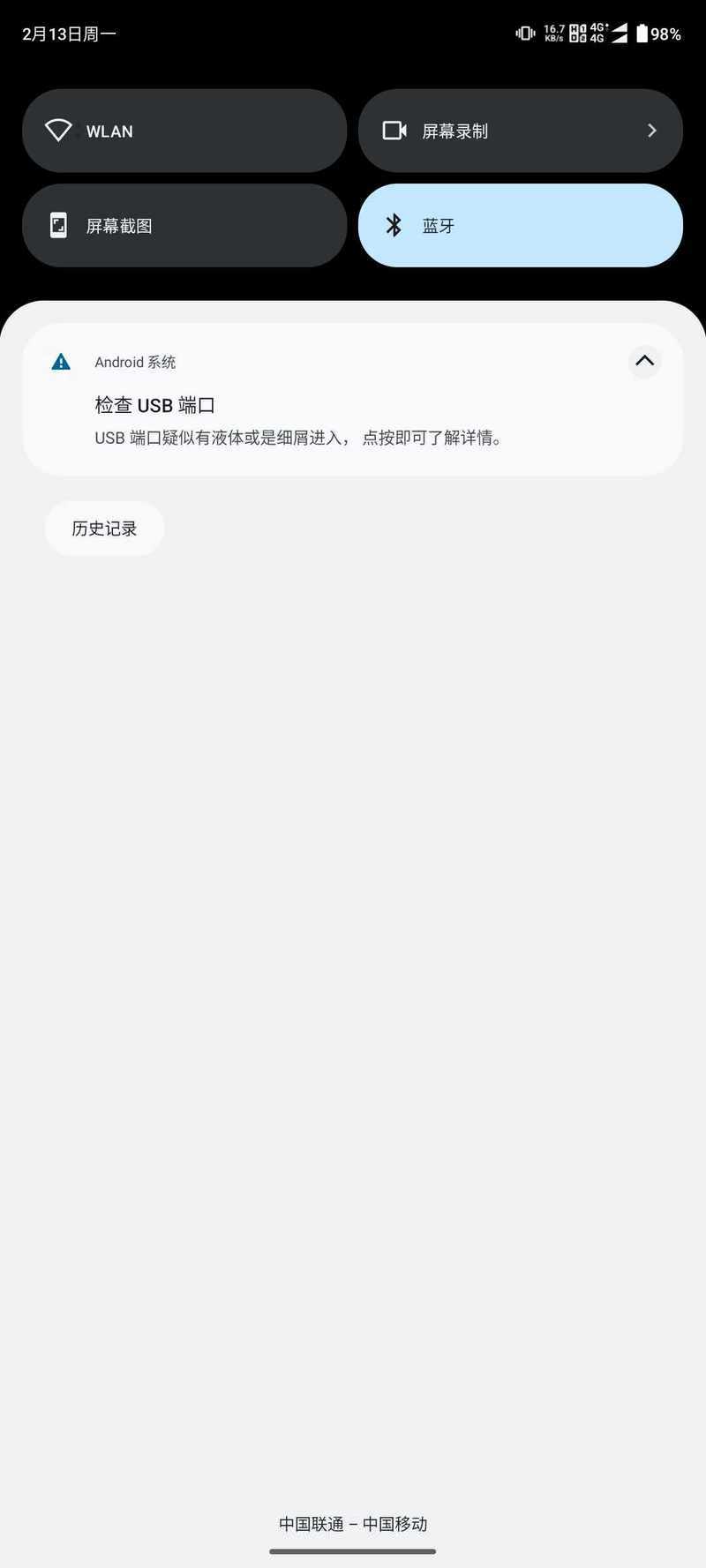This screenshot has width=706, height=1568.
Task: Open notification history 历史记录
Action: point(104,529)
